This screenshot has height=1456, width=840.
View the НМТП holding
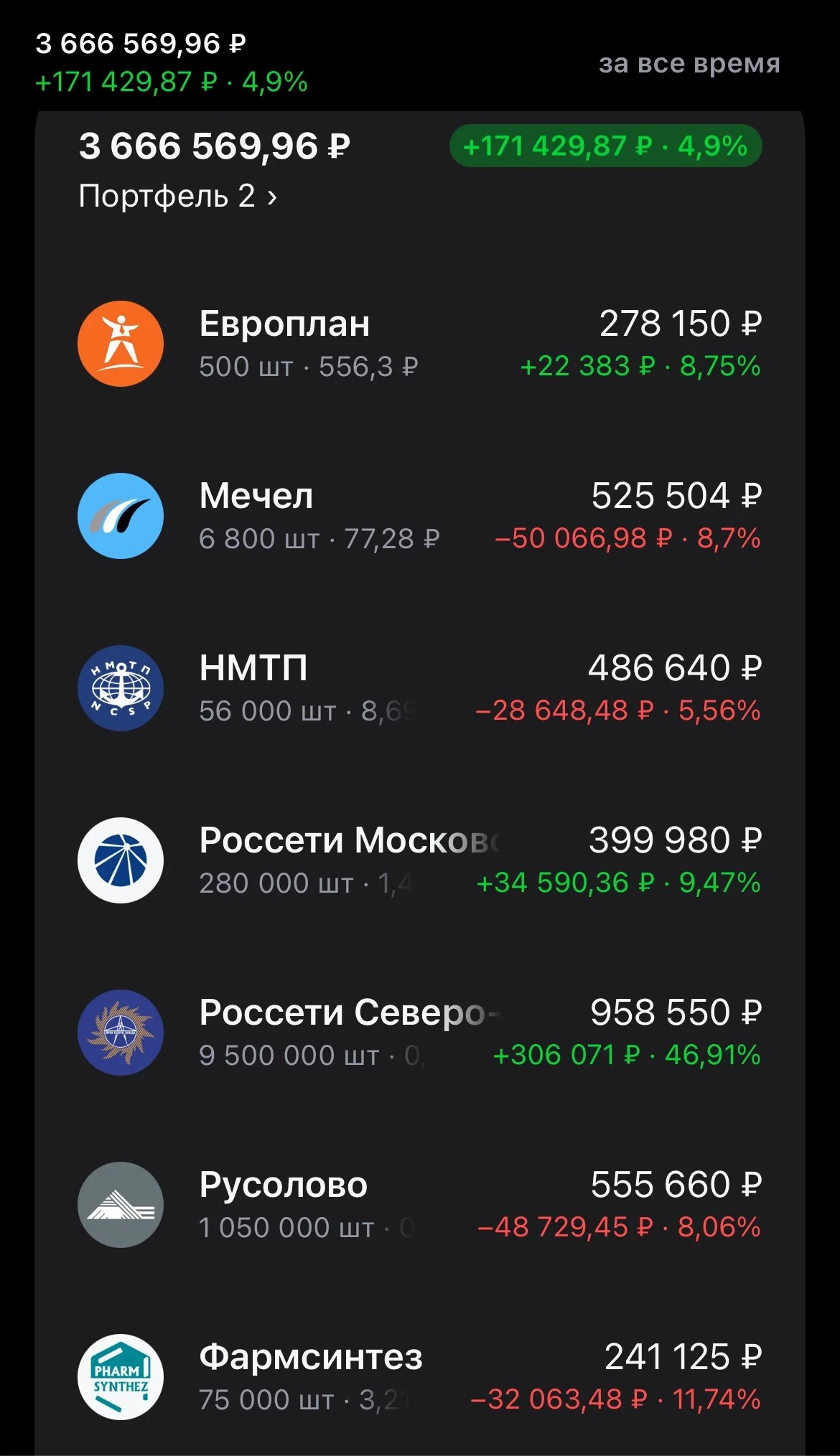pyautogui.click(x=420, y=688)
